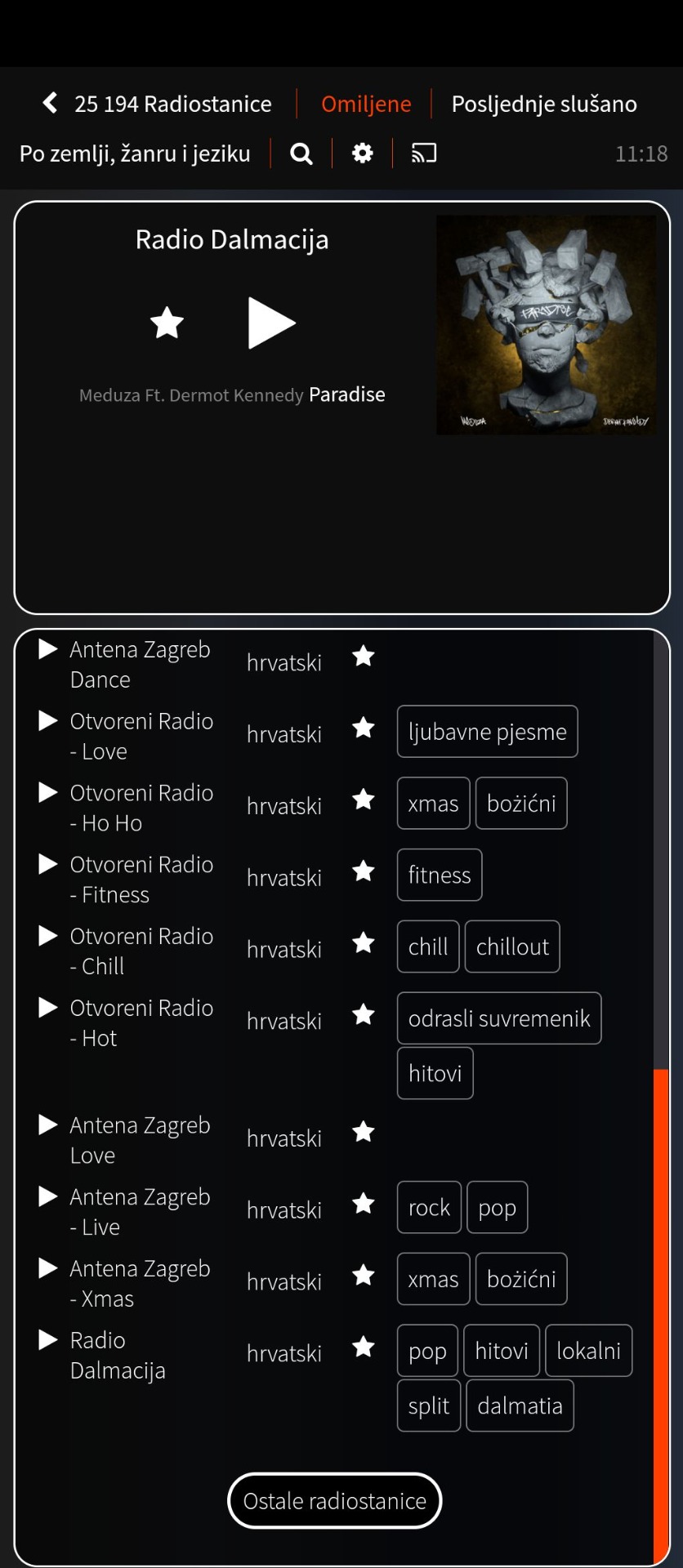Tap the odrasli suvremenik tag

click(x=499, y=1018)
